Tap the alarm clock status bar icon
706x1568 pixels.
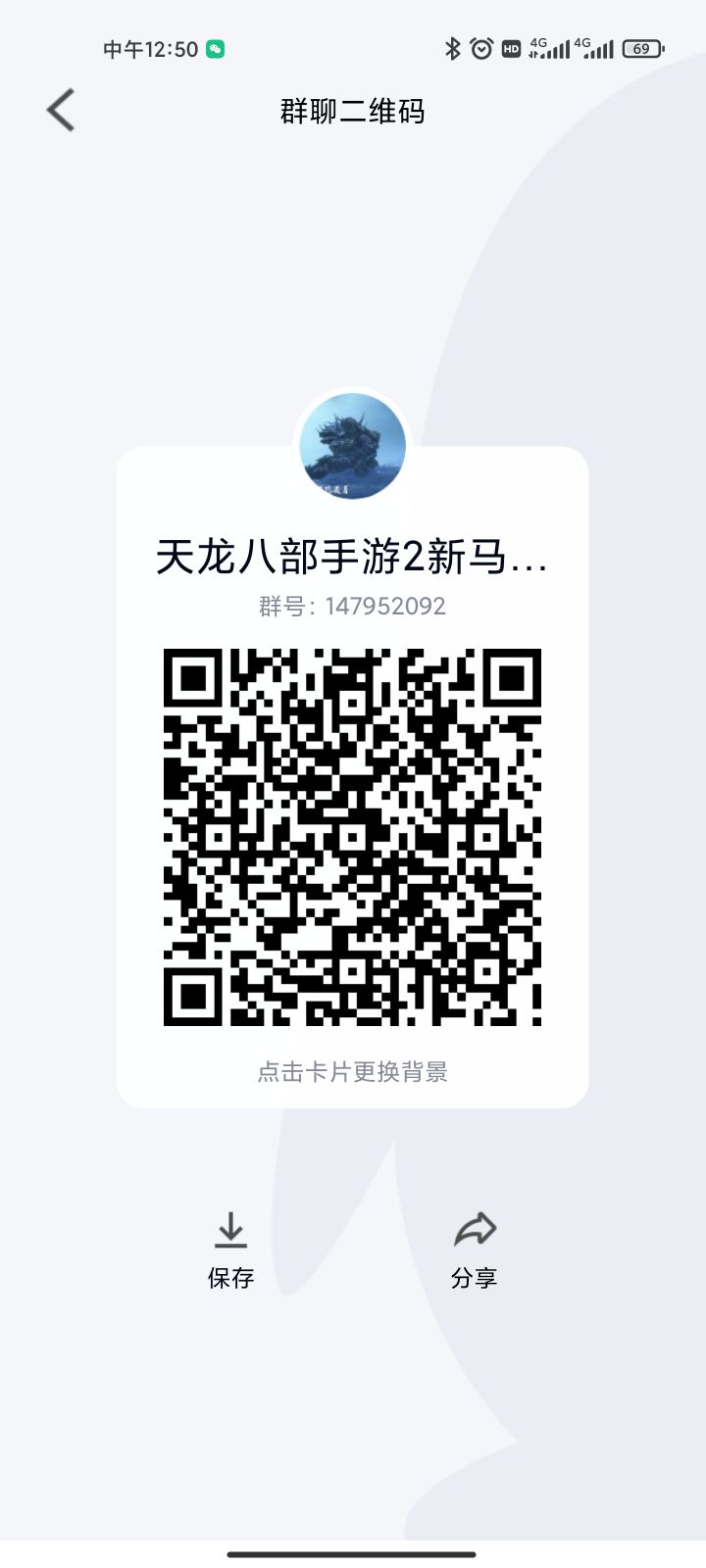[481, 47]
